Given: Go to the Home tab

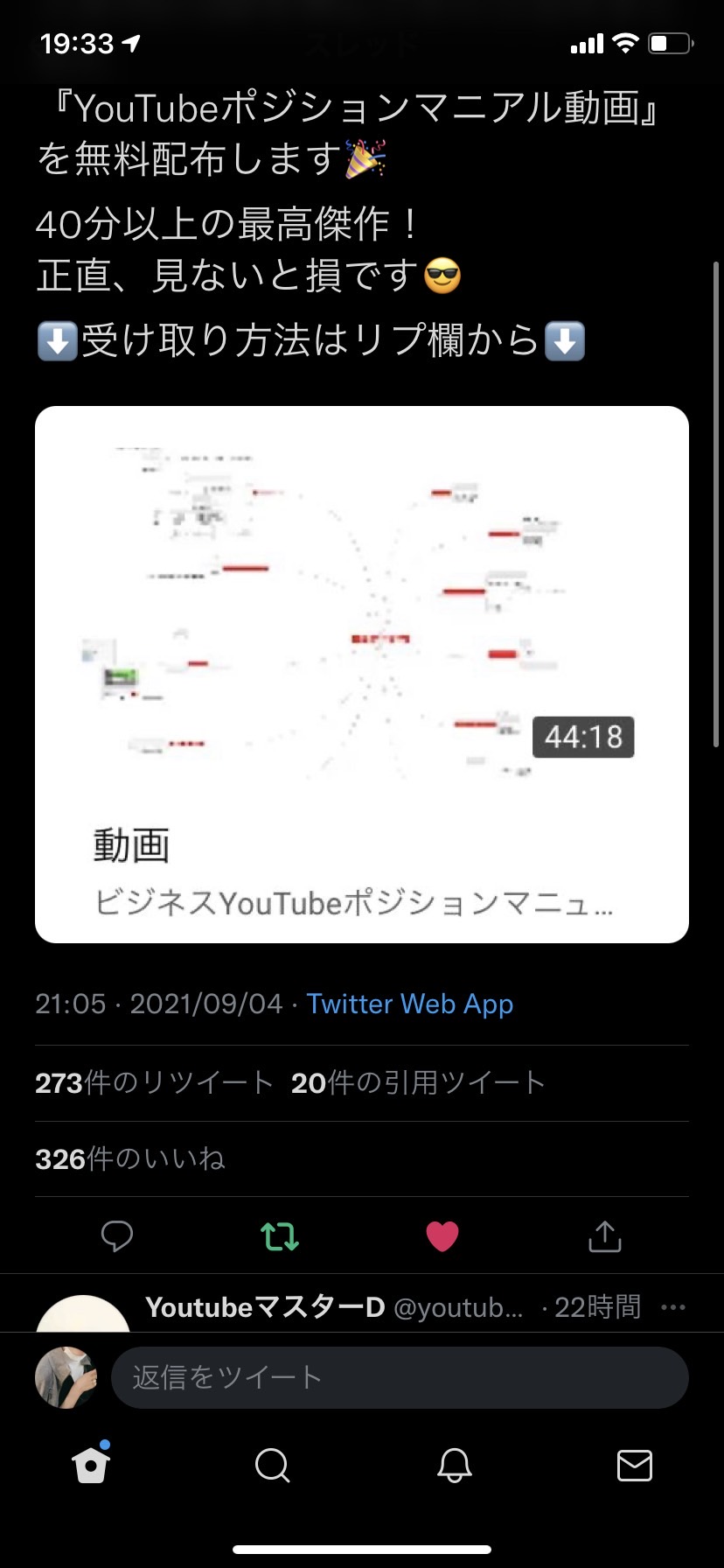Looking at the screenshot, I should coord(91,1464).
